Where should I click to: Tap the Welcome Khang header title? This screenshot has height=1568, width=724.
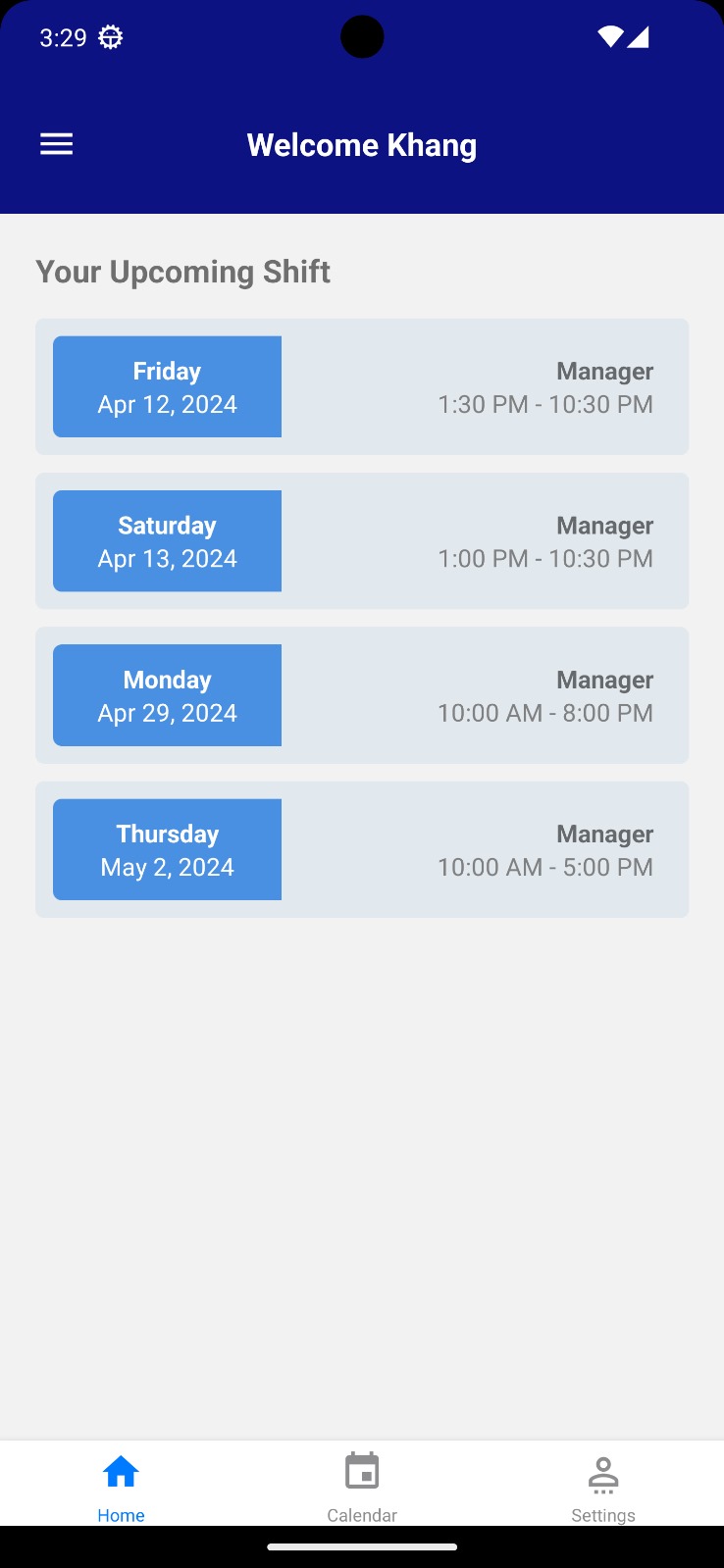point(362,144)
